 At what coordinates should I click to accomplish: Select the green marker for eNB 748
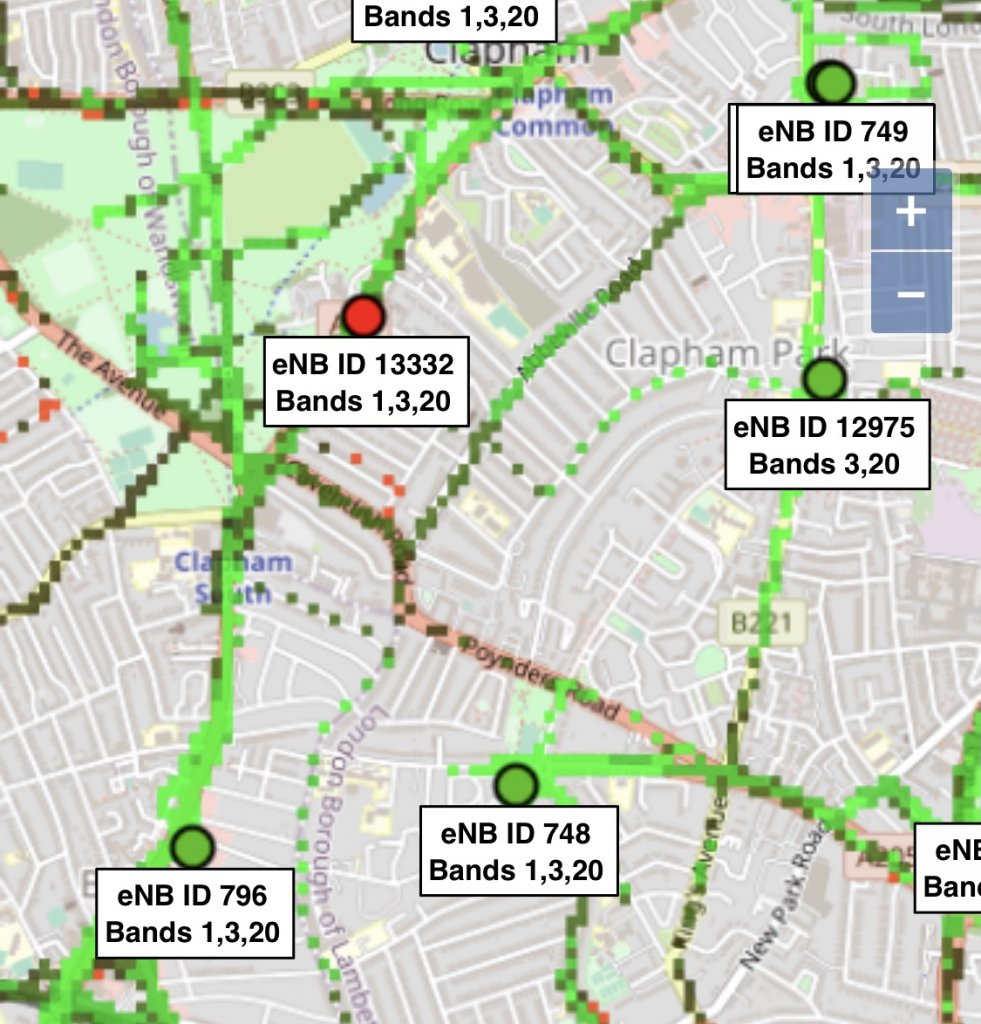click(516, 783)
